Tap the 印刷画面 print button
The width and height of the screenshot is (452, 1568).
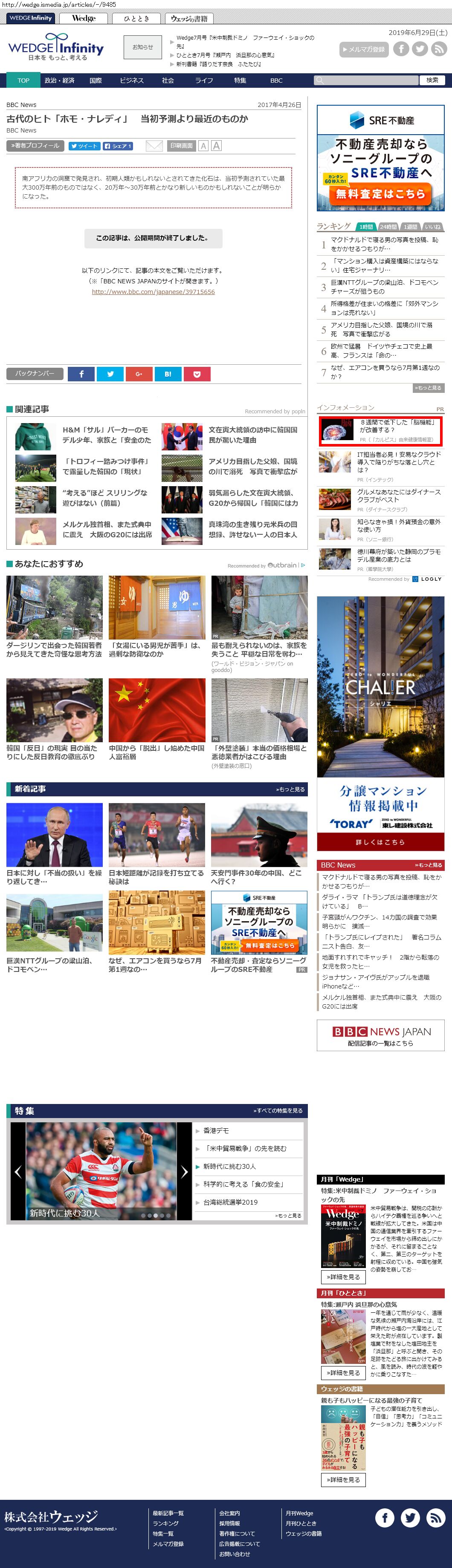tap(181, 146)
